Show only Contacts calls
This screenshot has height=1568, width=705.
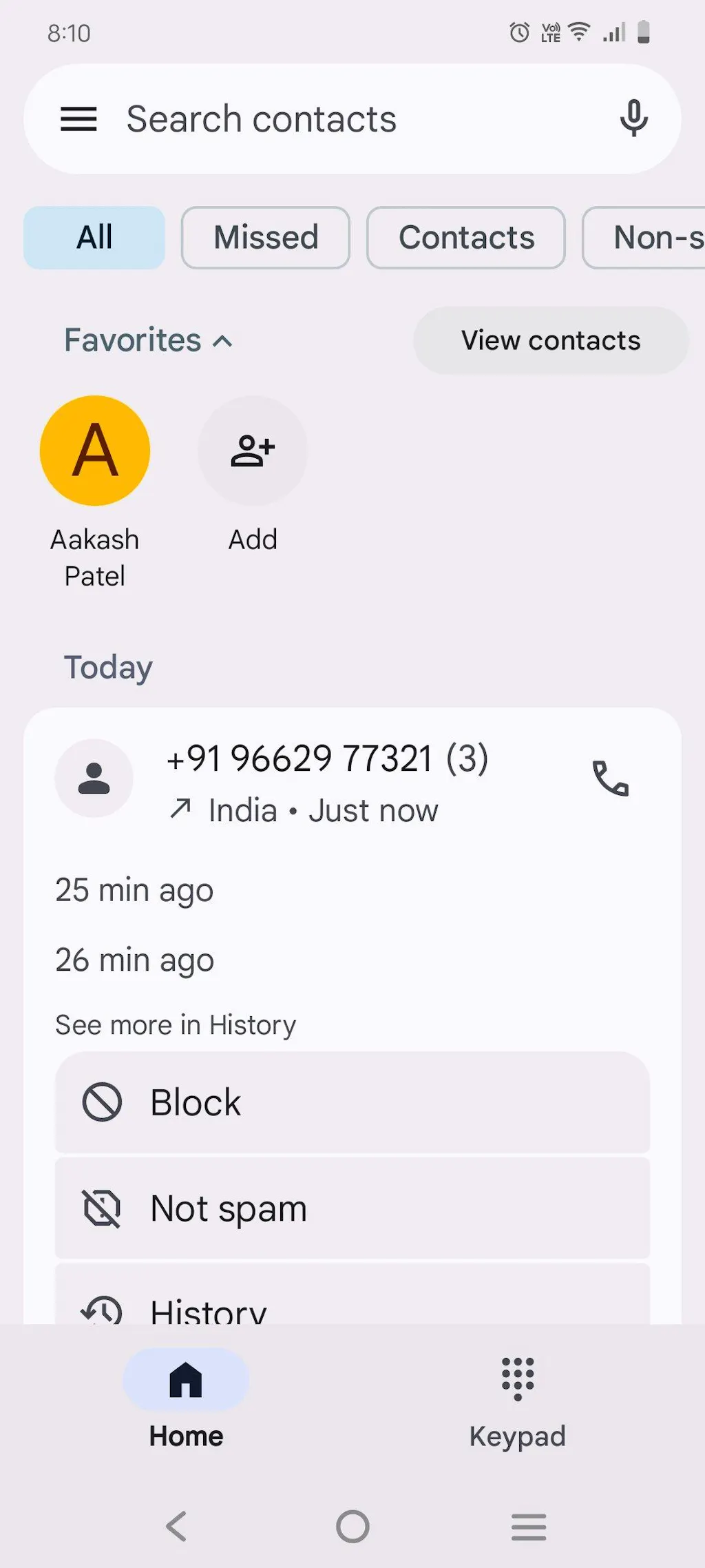[x=466, y=238]
